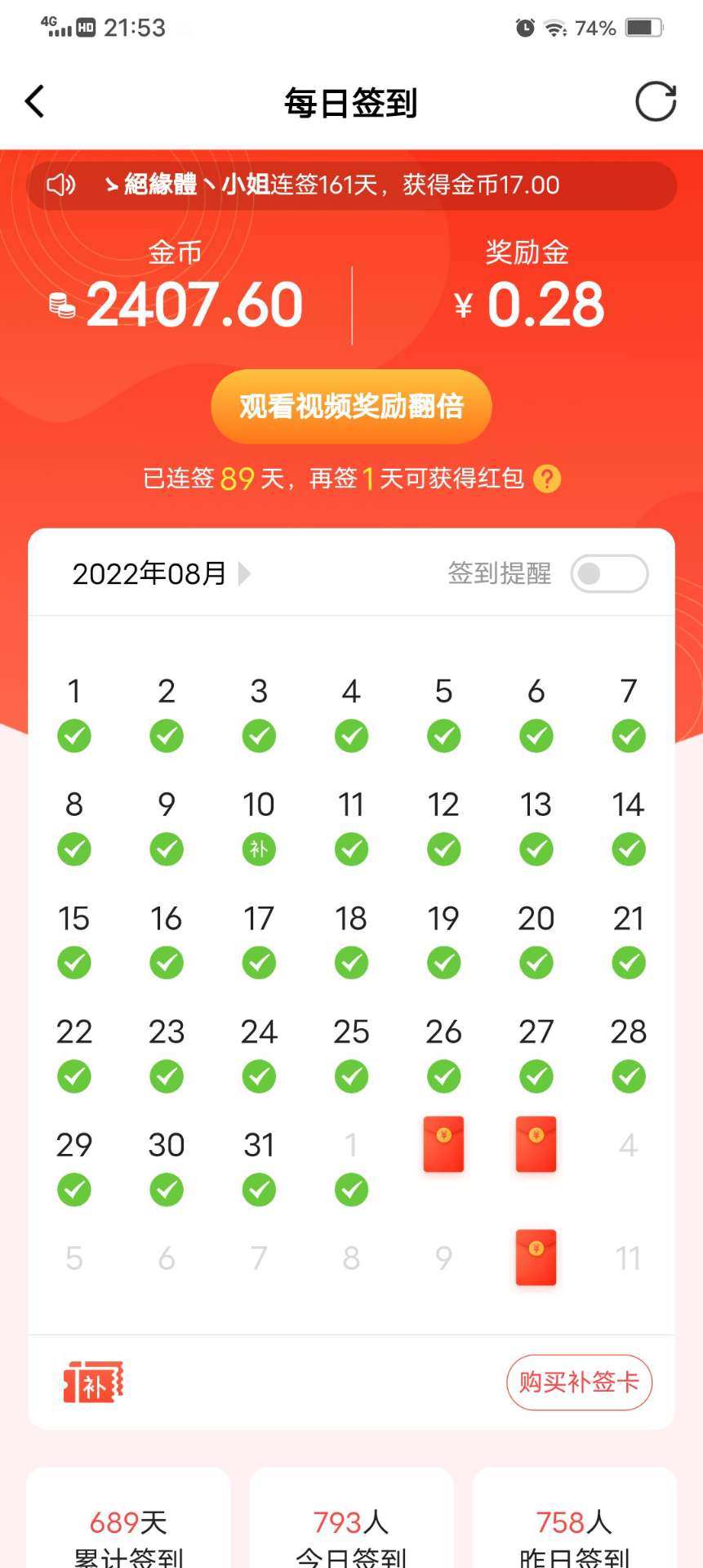The image size is (703, 1568).
Task: Go back using the back arrow
Action: click(x=34, y=102)
